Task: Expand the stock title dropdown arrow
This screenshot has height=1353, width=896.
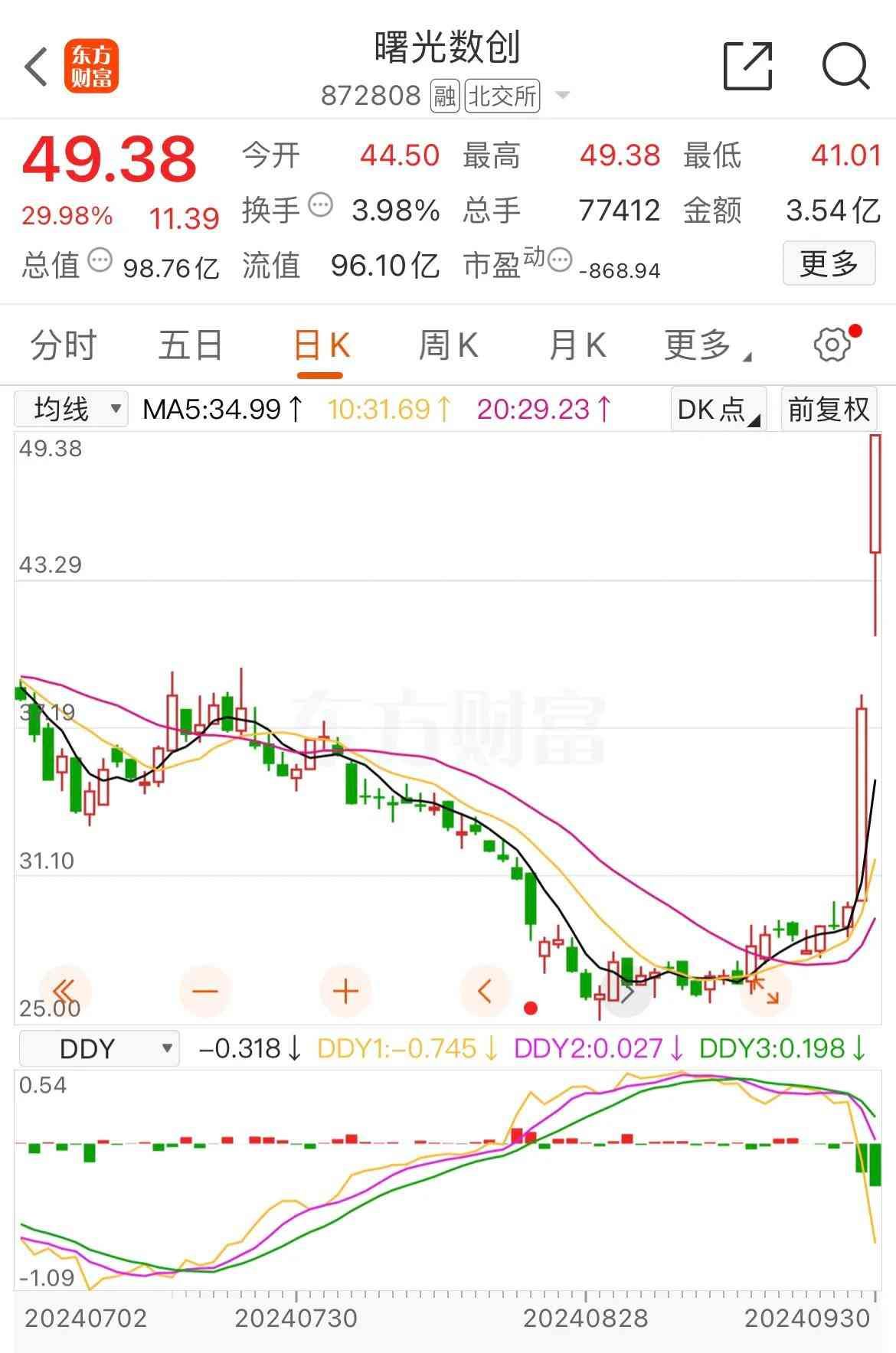Action: tap(563, 96)
